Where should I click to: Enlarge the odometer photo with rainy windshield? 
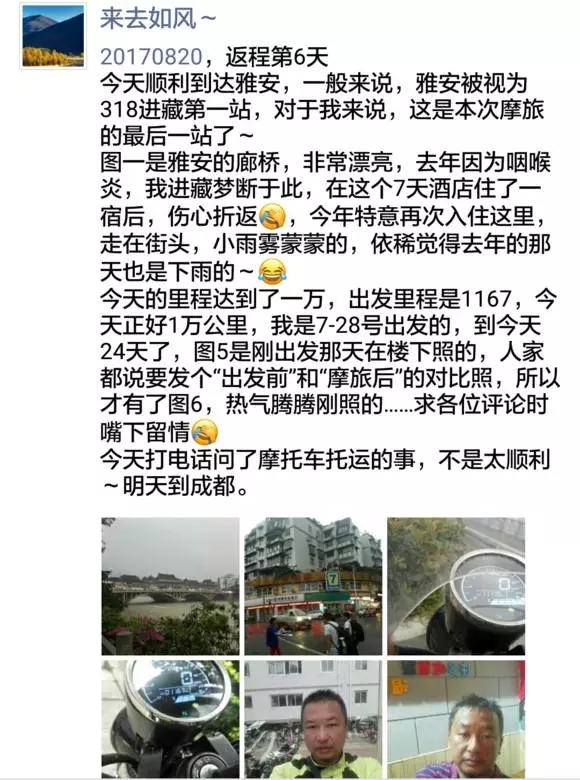tap(456, 586)
